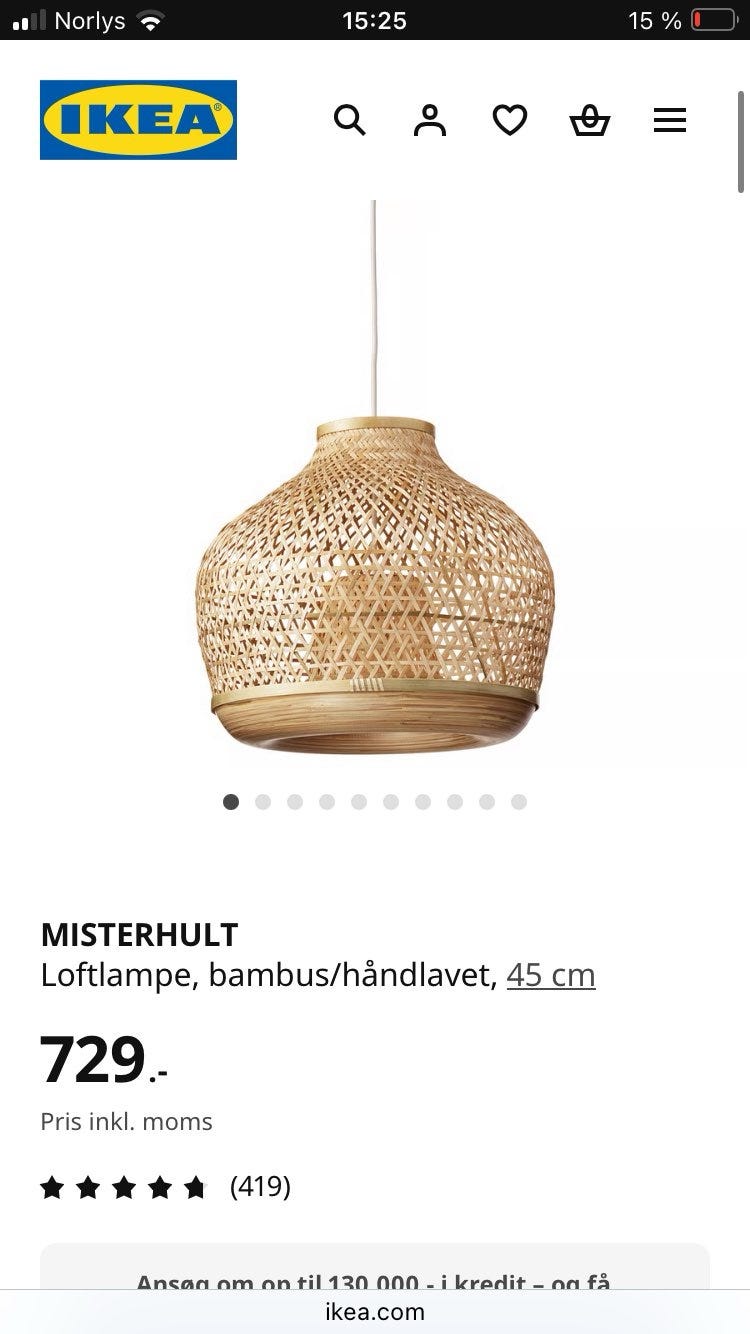Select the first carousel dot
750x1334 pixels.
click(231, 802)
